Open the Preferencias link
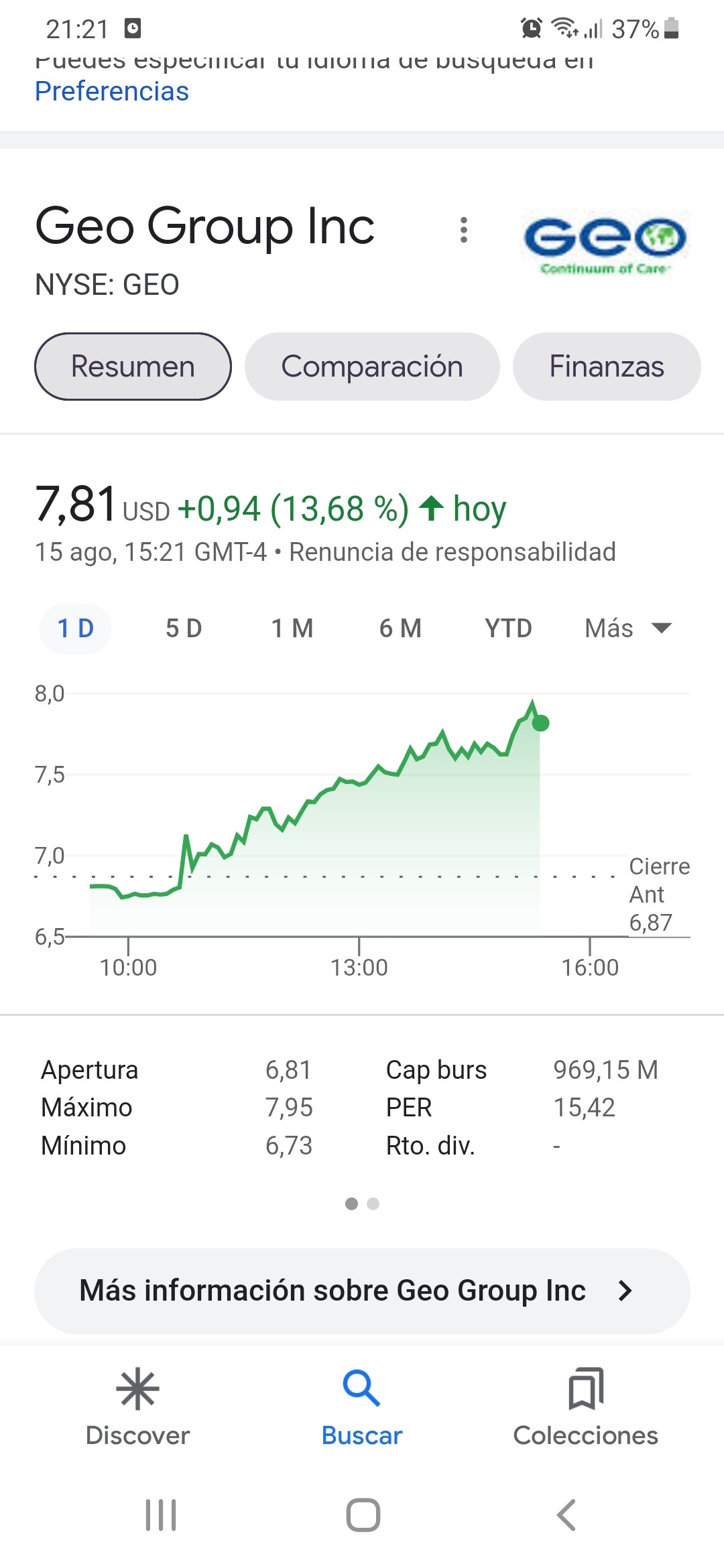Image resolution: width=724 pixels, height=1568 pixels. (x=112, y=92)
